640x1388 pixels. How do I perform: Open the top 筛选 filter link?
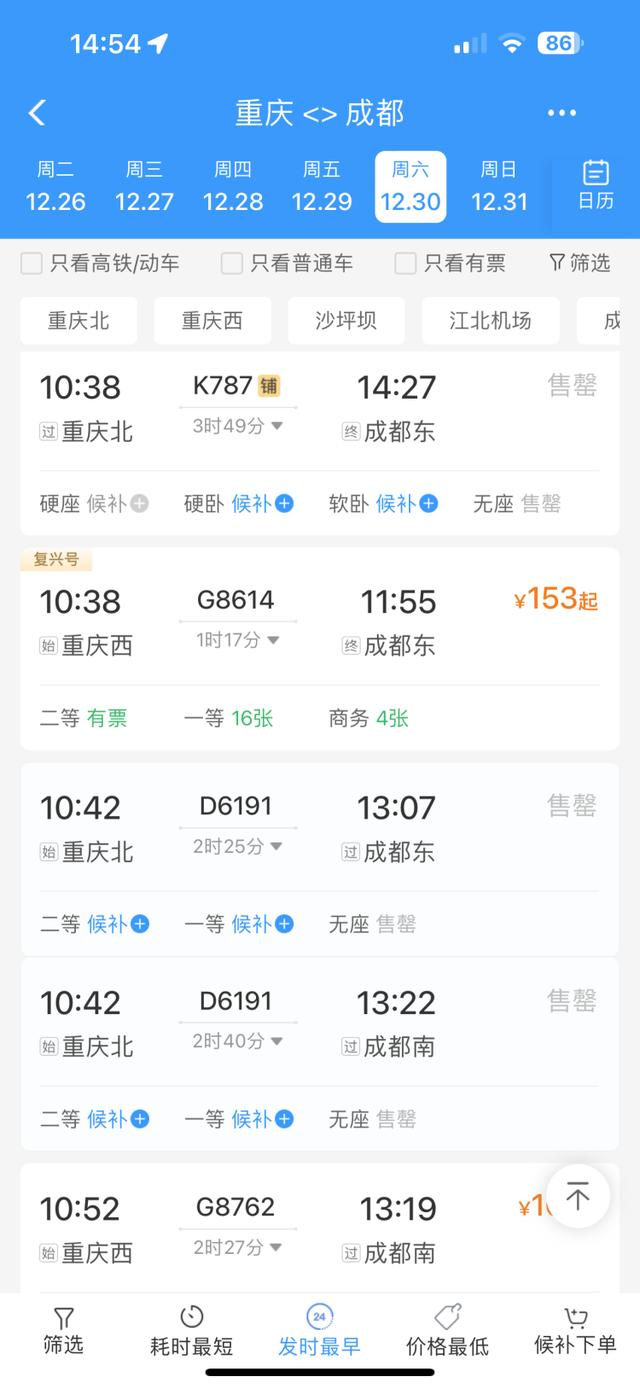click(x=579, y=263)
